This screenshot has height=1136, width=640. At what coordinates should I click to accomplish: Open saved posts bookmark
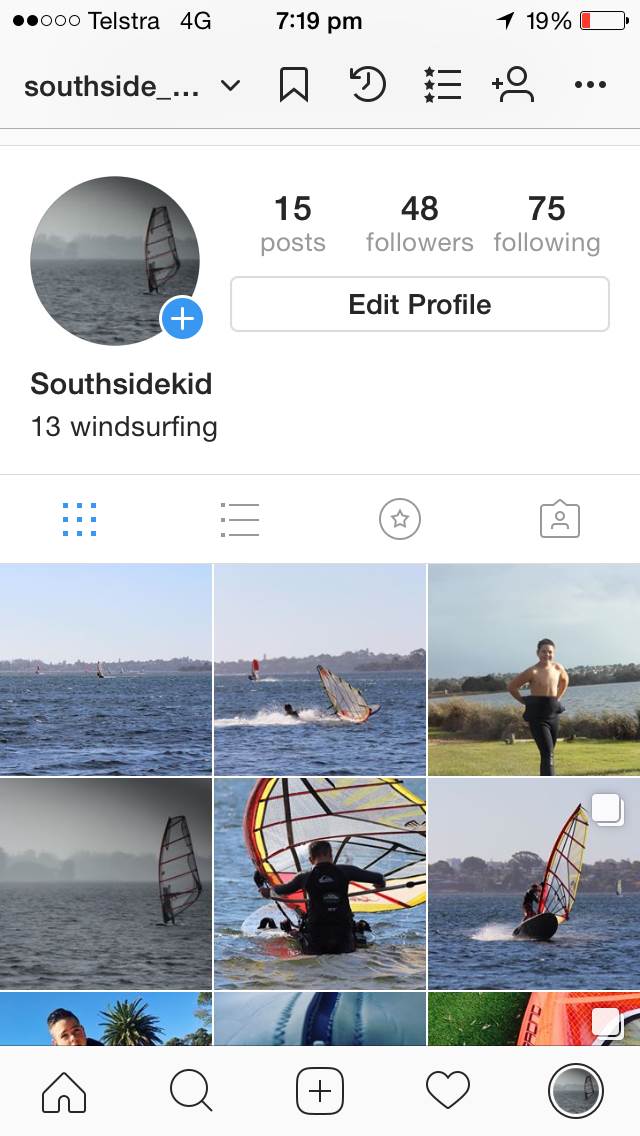tap(293, 86)
